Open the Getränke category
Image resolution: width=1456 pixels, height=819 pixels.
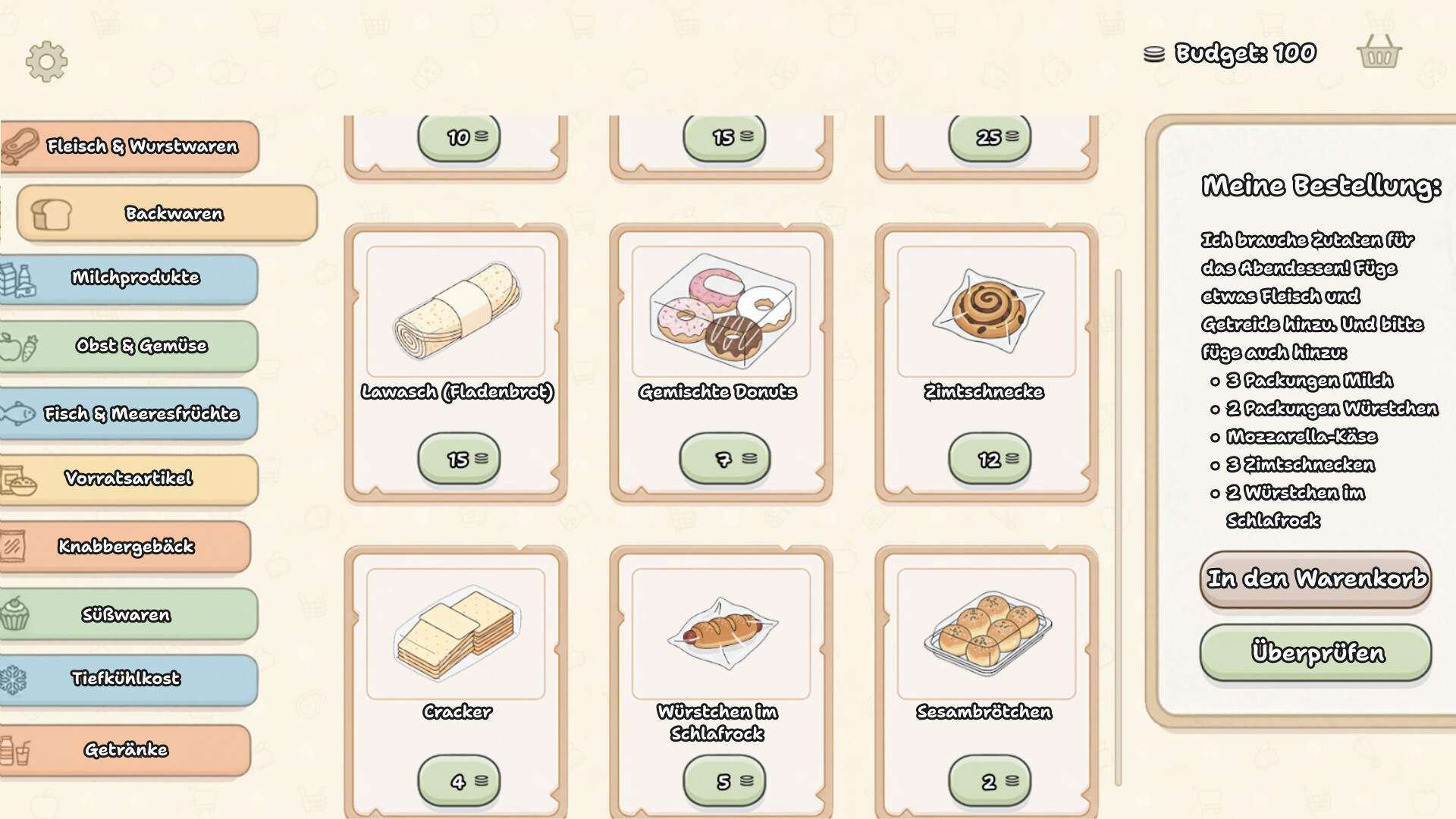127,750
